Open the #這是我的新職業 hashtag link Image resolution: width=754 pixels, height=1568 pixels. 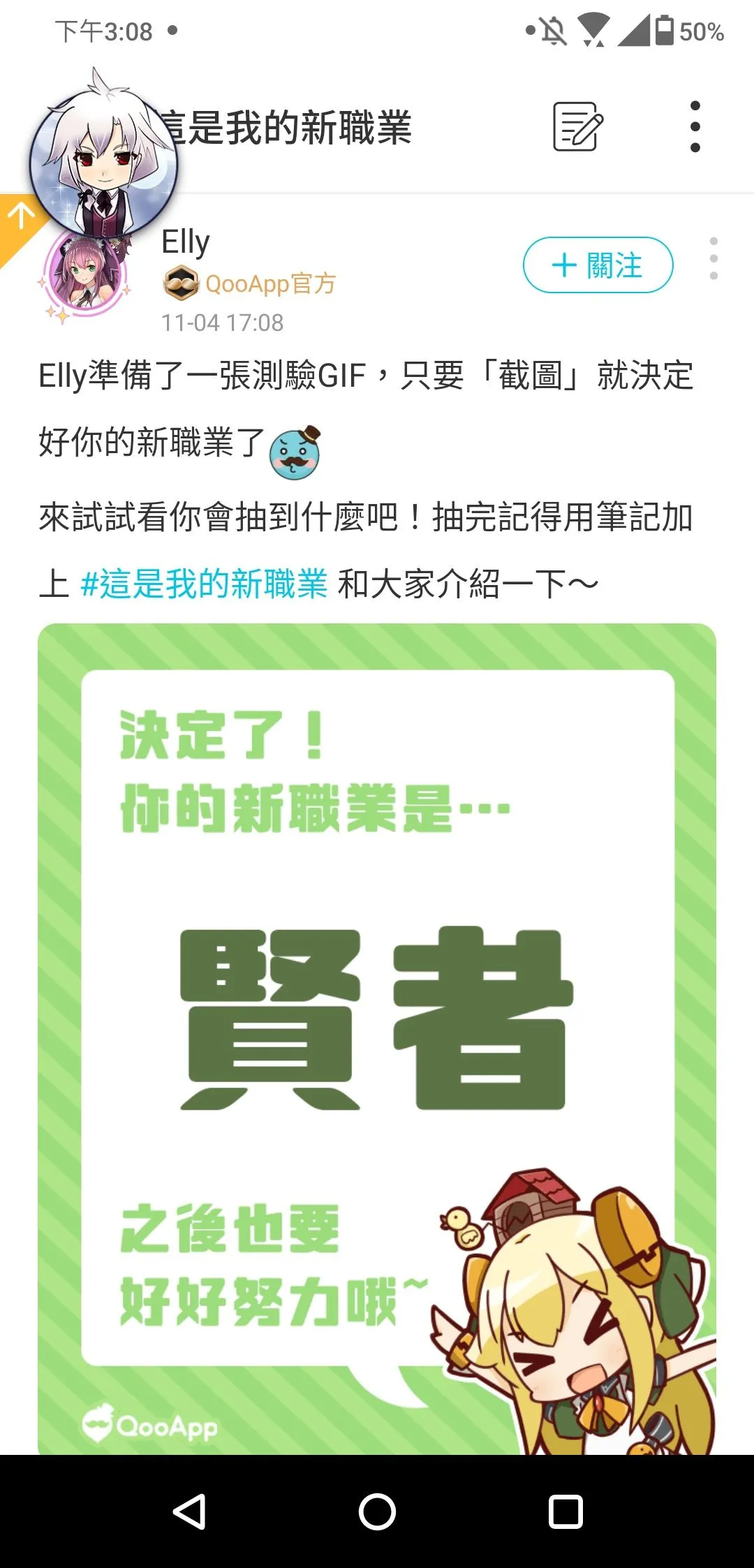click(x=204, y=584)
